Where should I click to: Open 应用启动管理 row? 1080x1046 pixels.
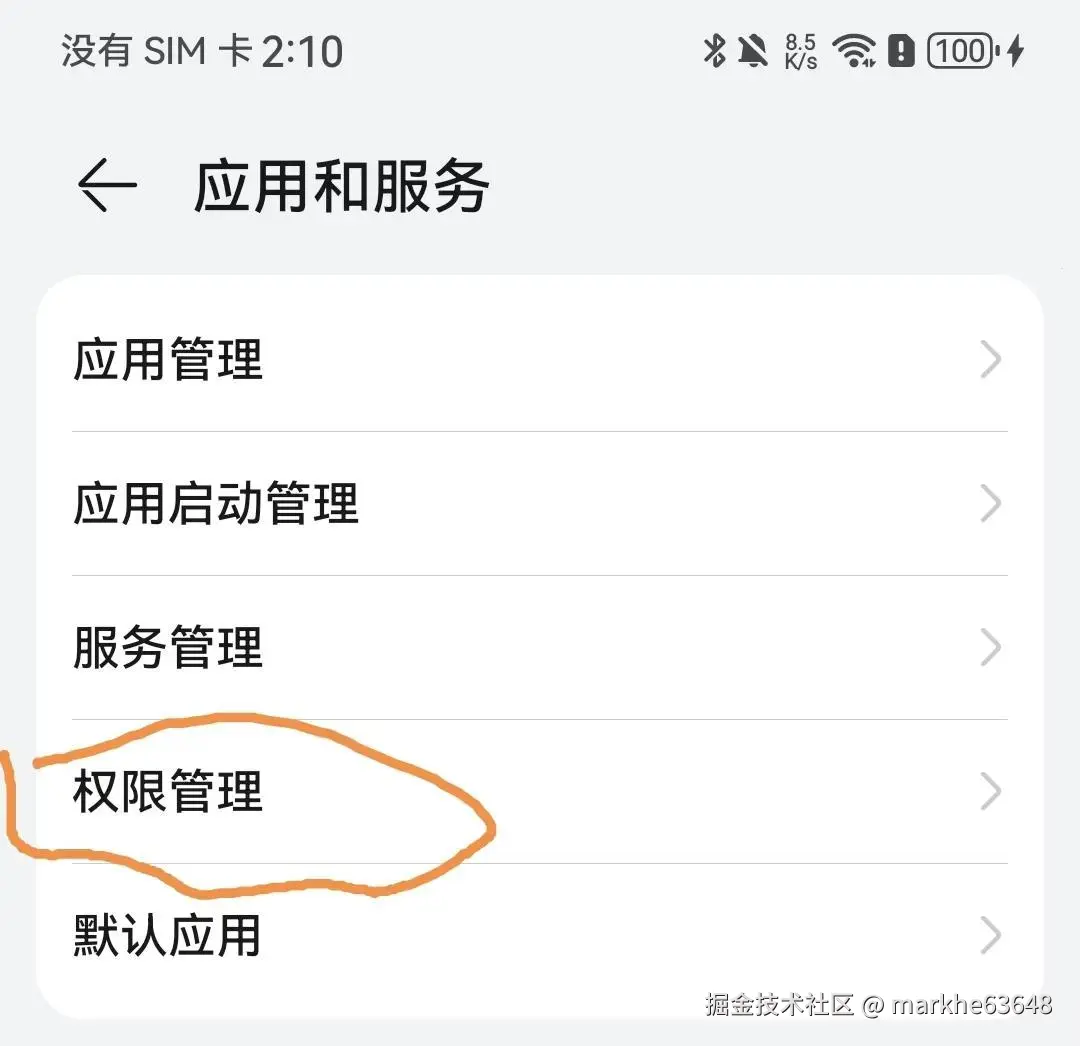tap(540, 504)
